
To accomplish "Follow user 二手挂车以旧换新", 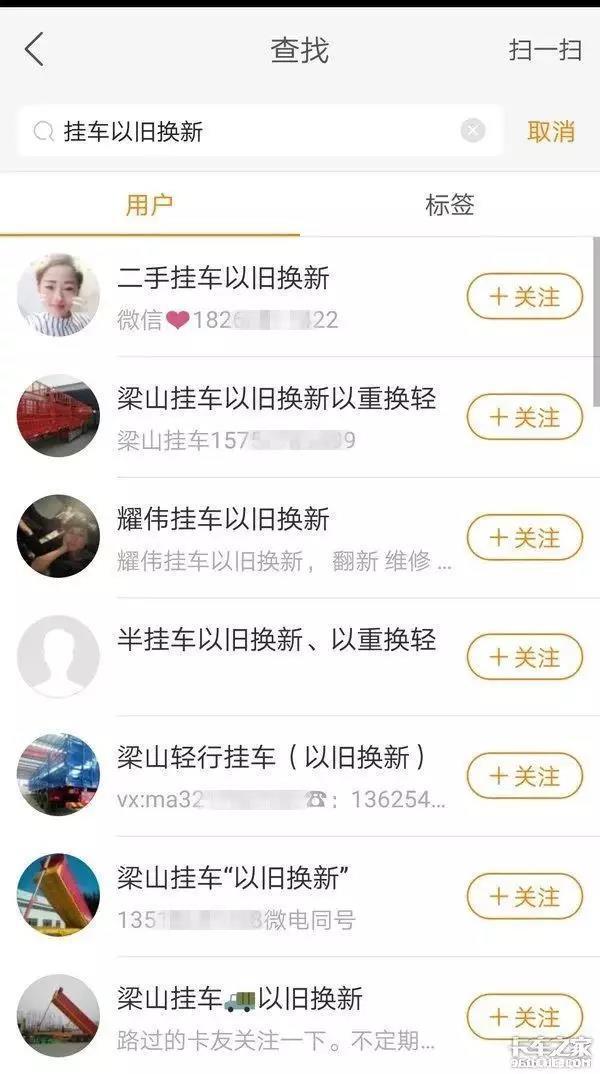I will click(524, 297).
